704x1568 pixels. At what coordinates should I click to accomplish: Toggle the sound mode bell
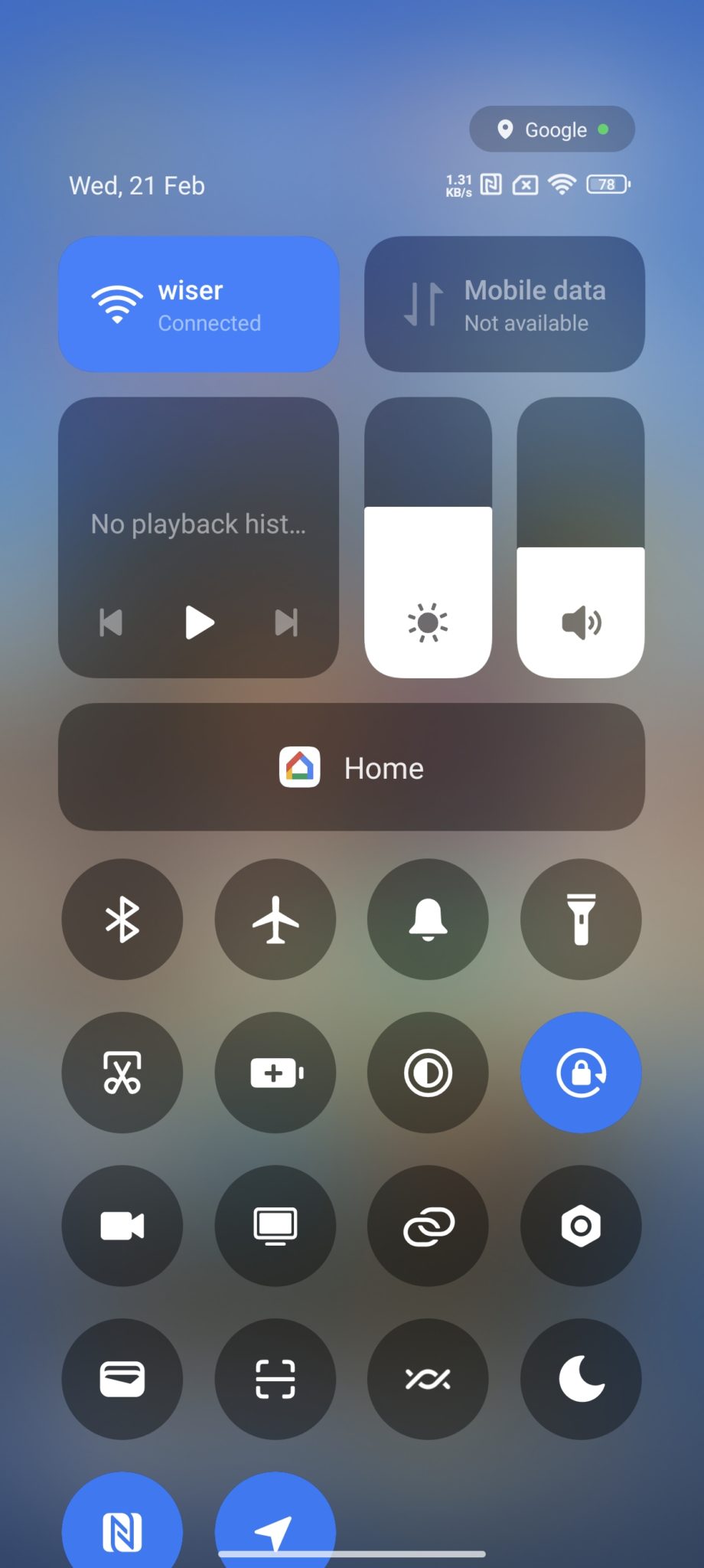click(x=428, y=919)
